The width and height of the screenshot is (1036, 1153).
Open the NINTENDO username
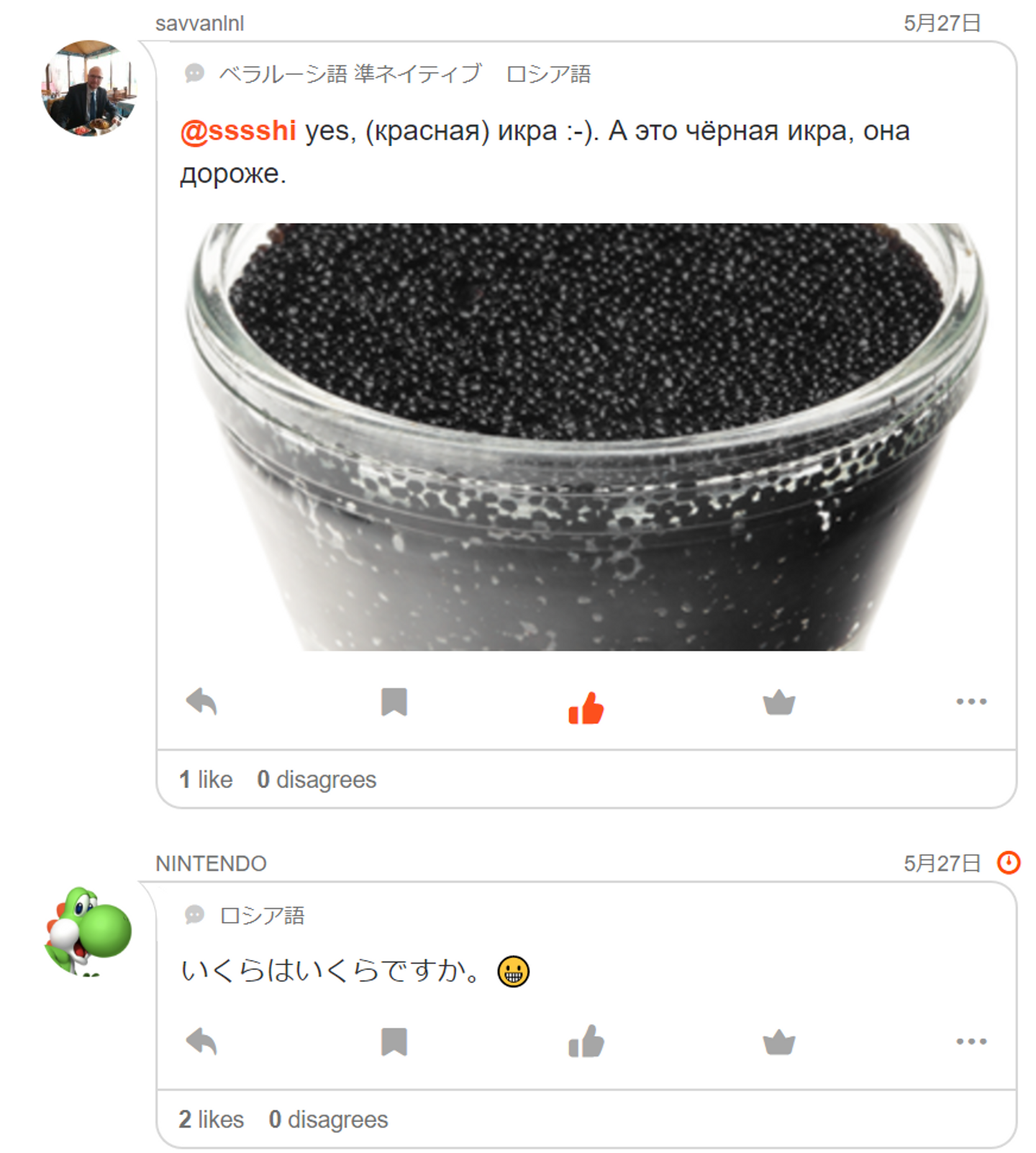pyautogui.click(x=211, y=863)
